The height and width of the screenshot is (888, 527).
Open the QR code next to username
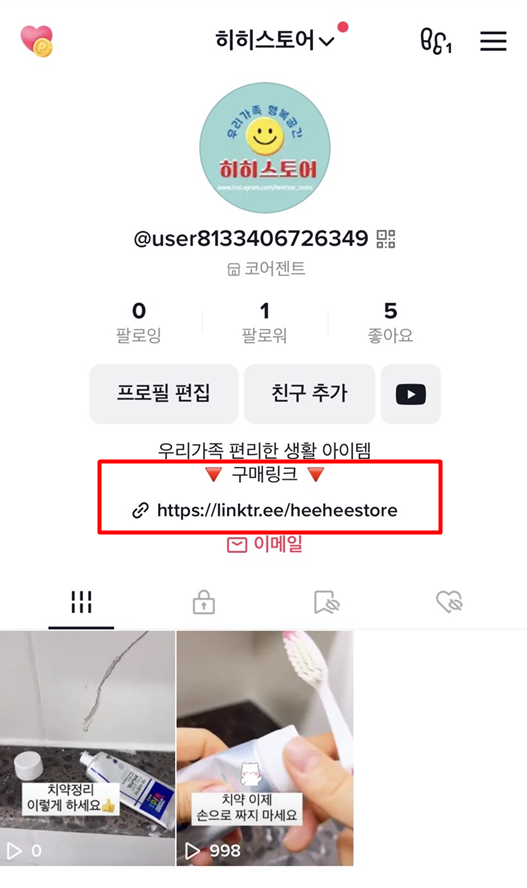(x=386, y=239)
